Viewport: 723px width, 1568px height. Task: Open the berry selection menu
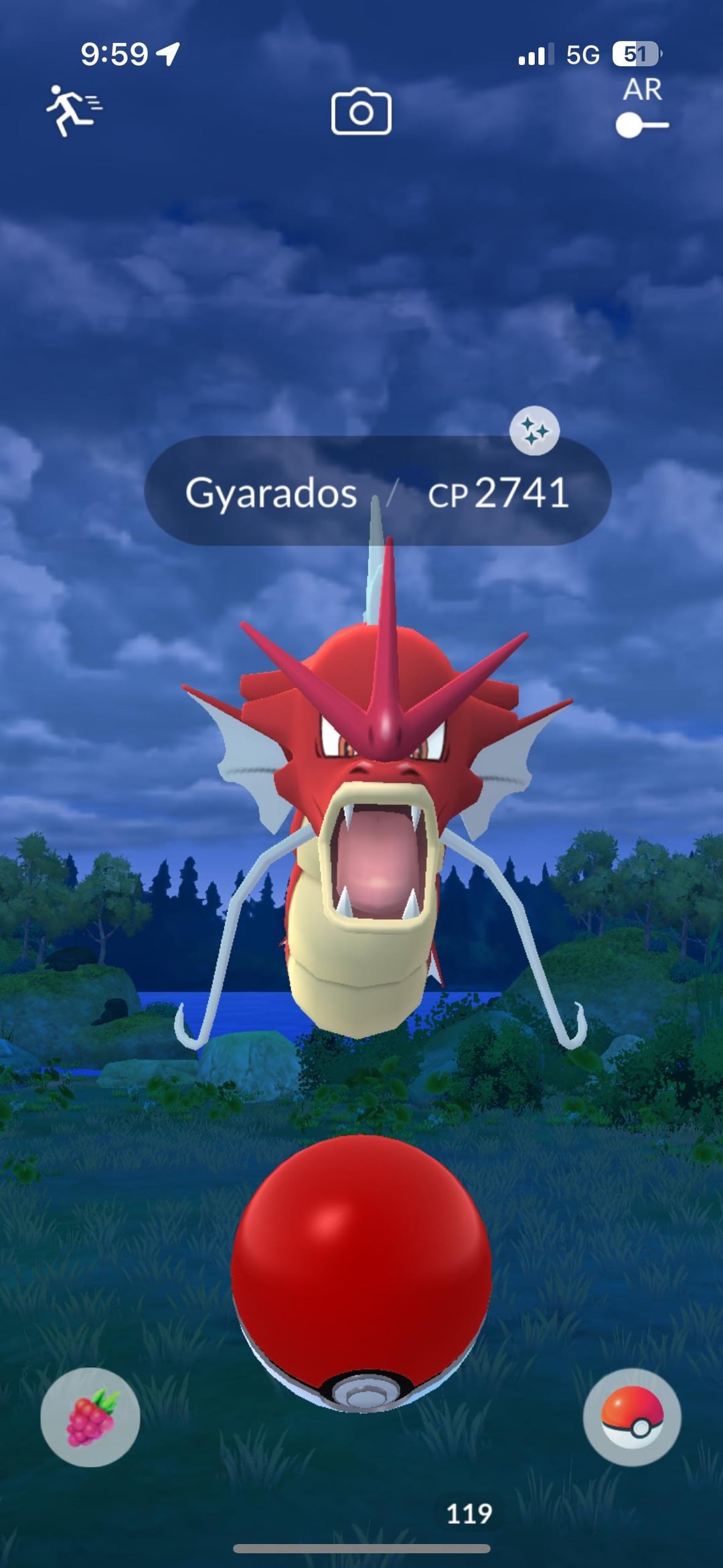[x=90, y=1418]
